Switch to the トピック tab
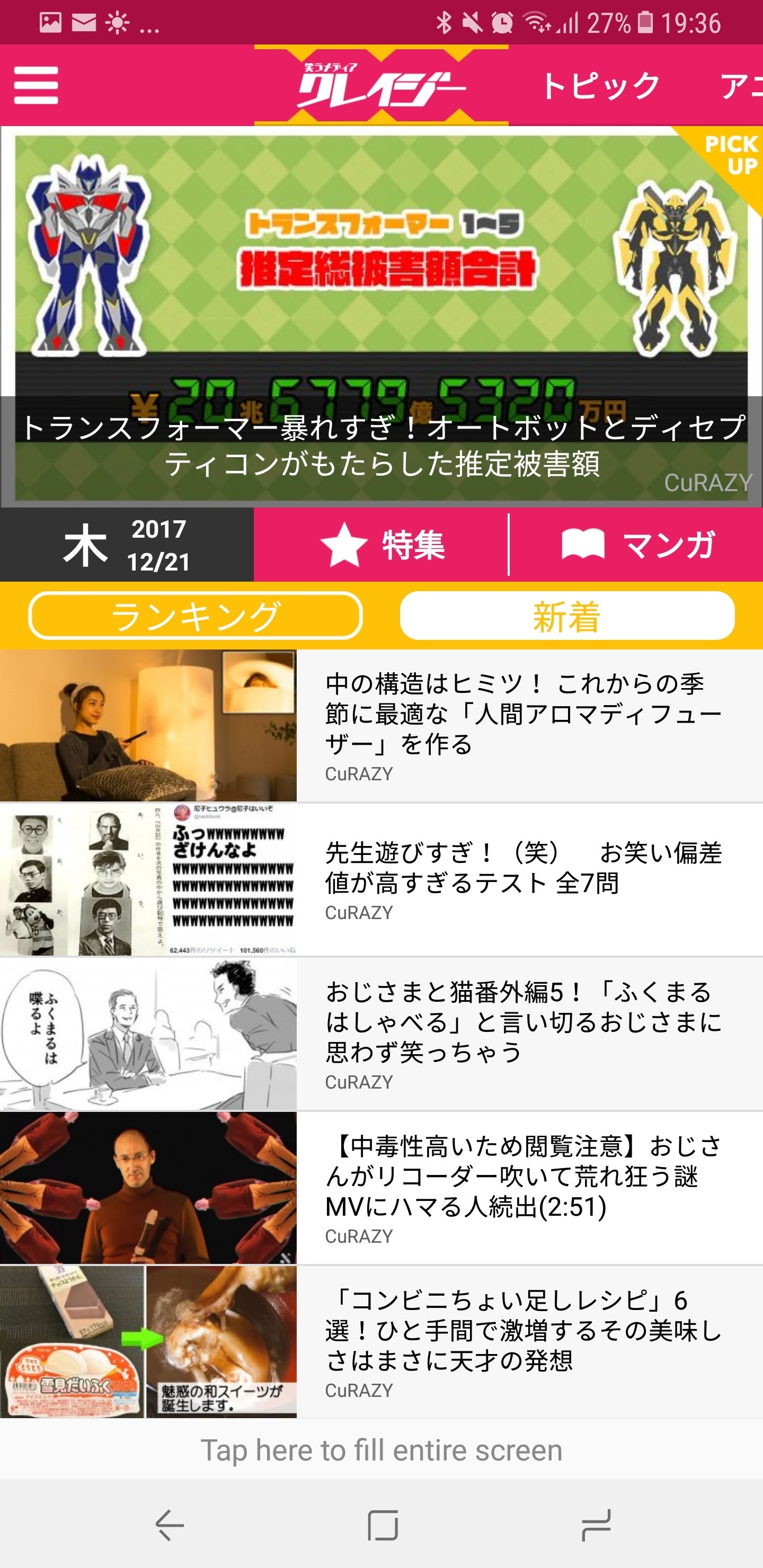The image size is (763, 1568). (x=600, y=86)
